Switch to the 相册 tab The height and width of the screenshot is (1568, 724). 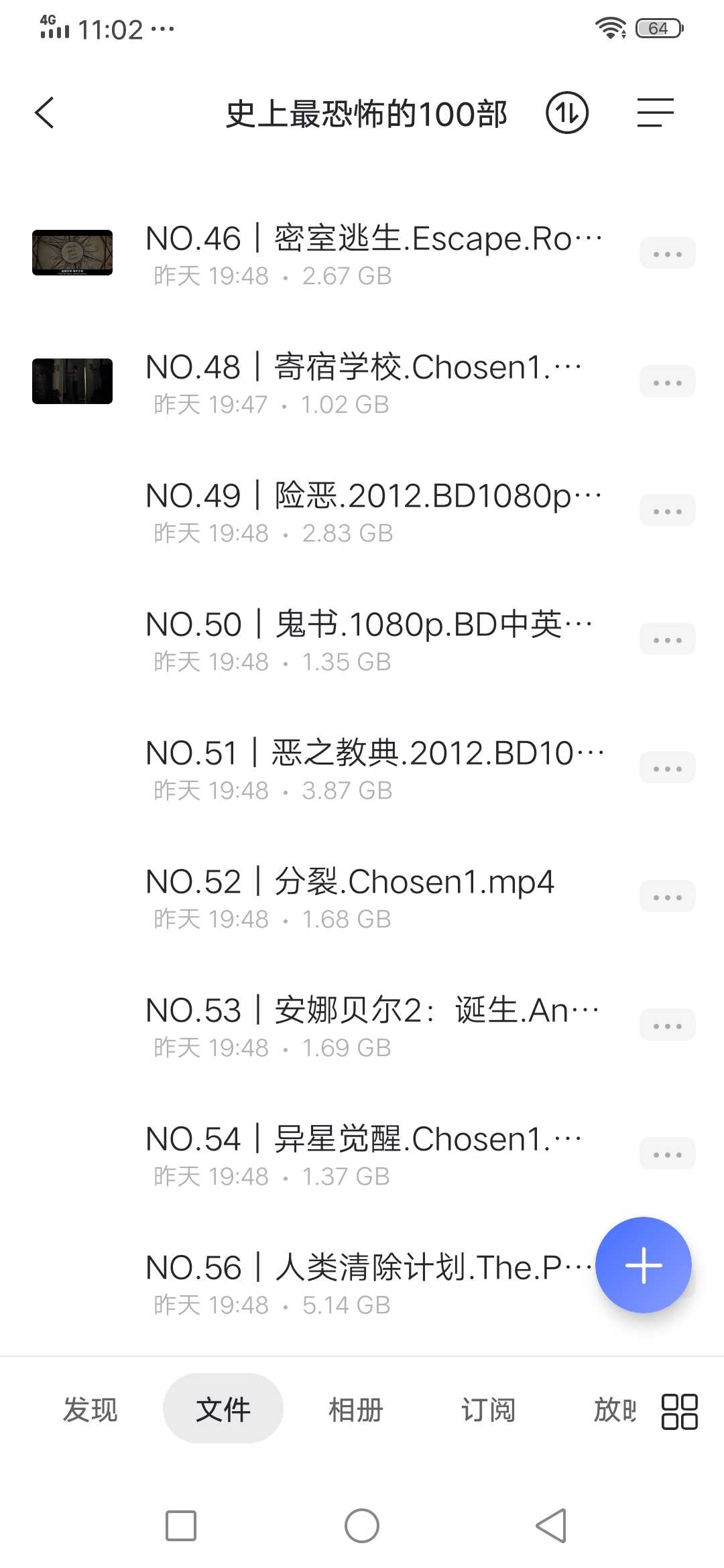[x=356, y=1410]
